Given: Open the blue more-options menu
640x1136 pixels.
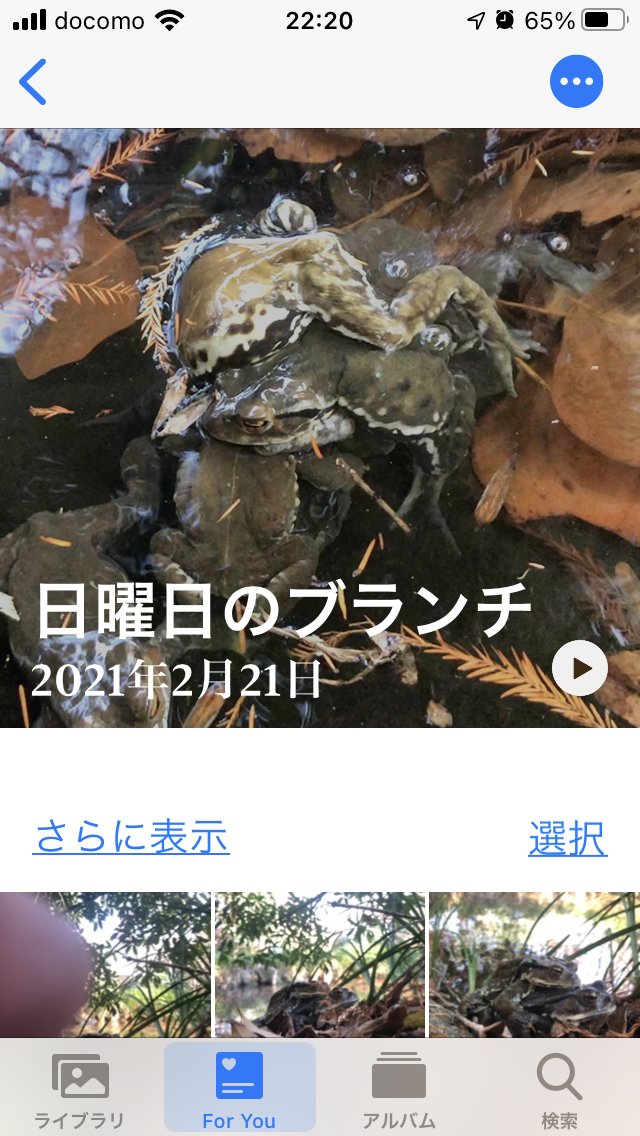Looking at the screenshot, I should point(577,82).
